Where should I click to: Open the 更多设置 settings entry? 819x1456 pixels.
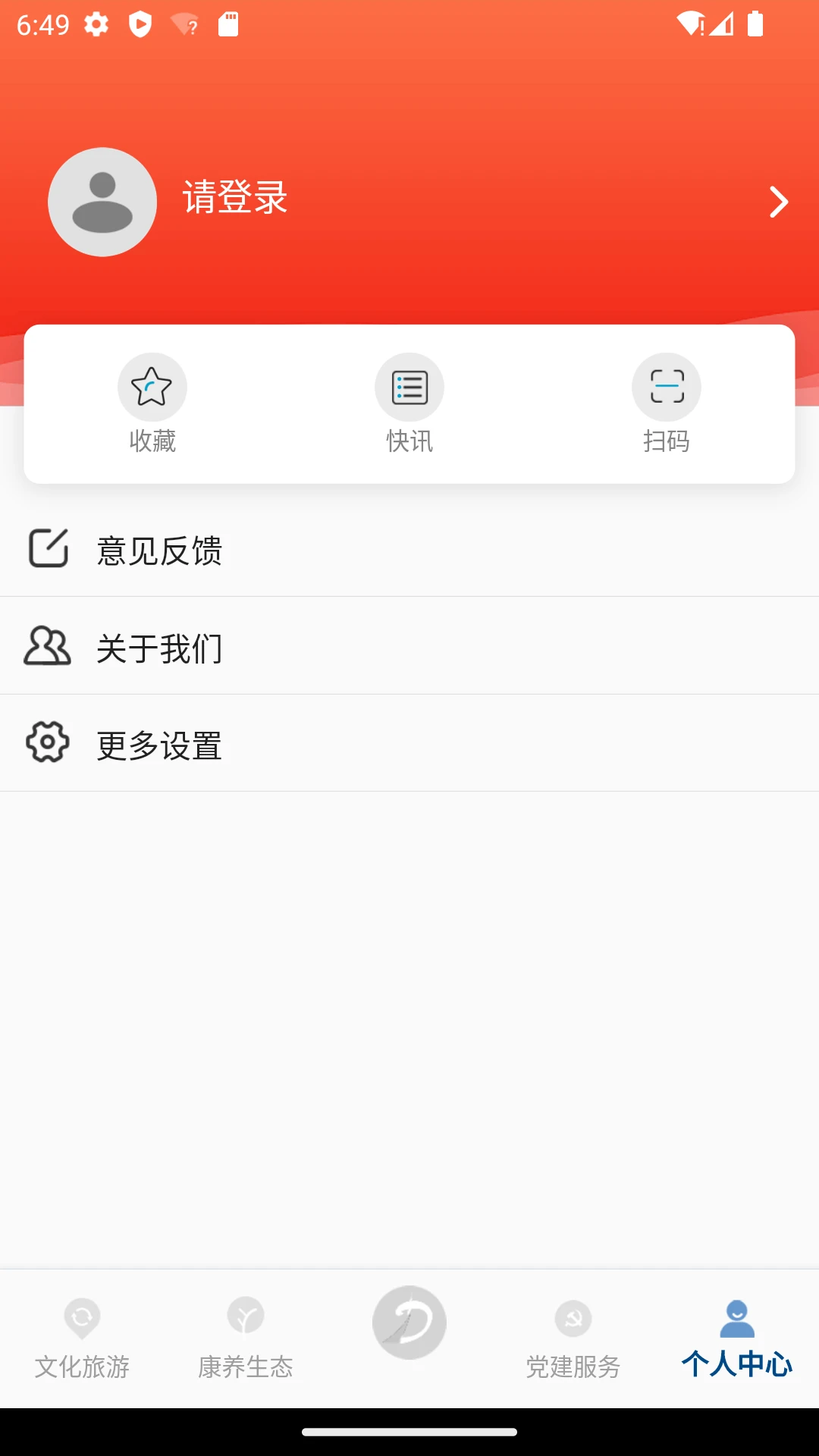coord(158,745)
